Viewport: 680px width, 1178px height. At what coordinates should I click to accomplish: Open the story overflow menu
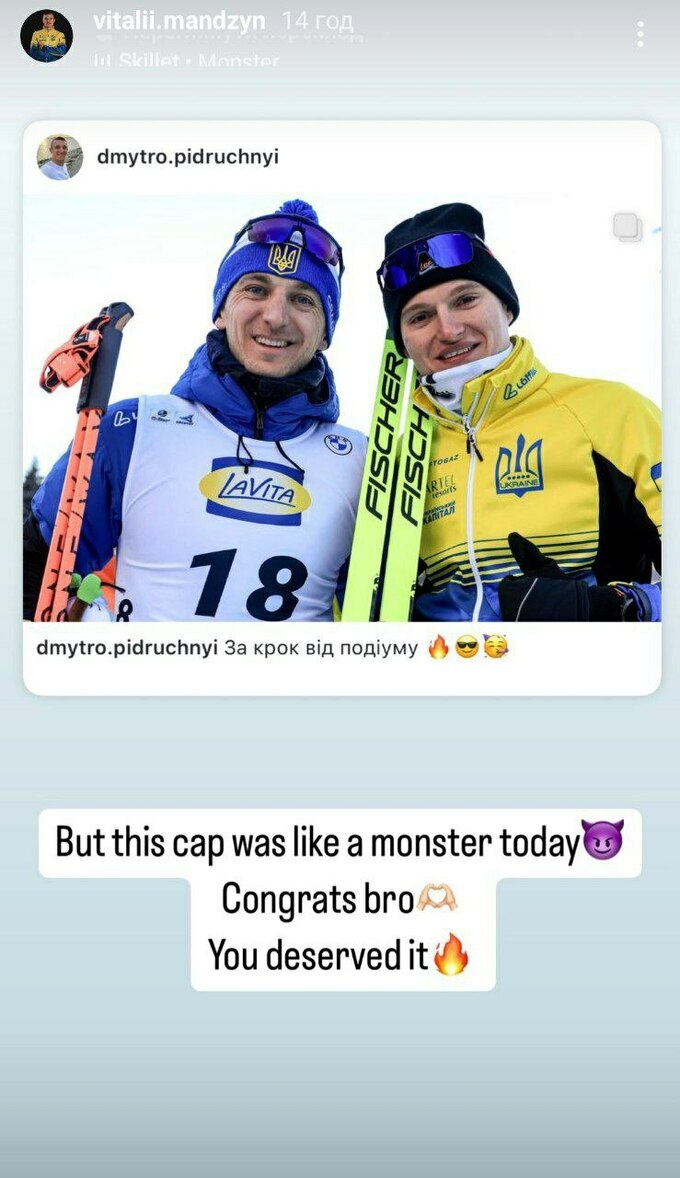pyautogui.click(x=640, y=34)
